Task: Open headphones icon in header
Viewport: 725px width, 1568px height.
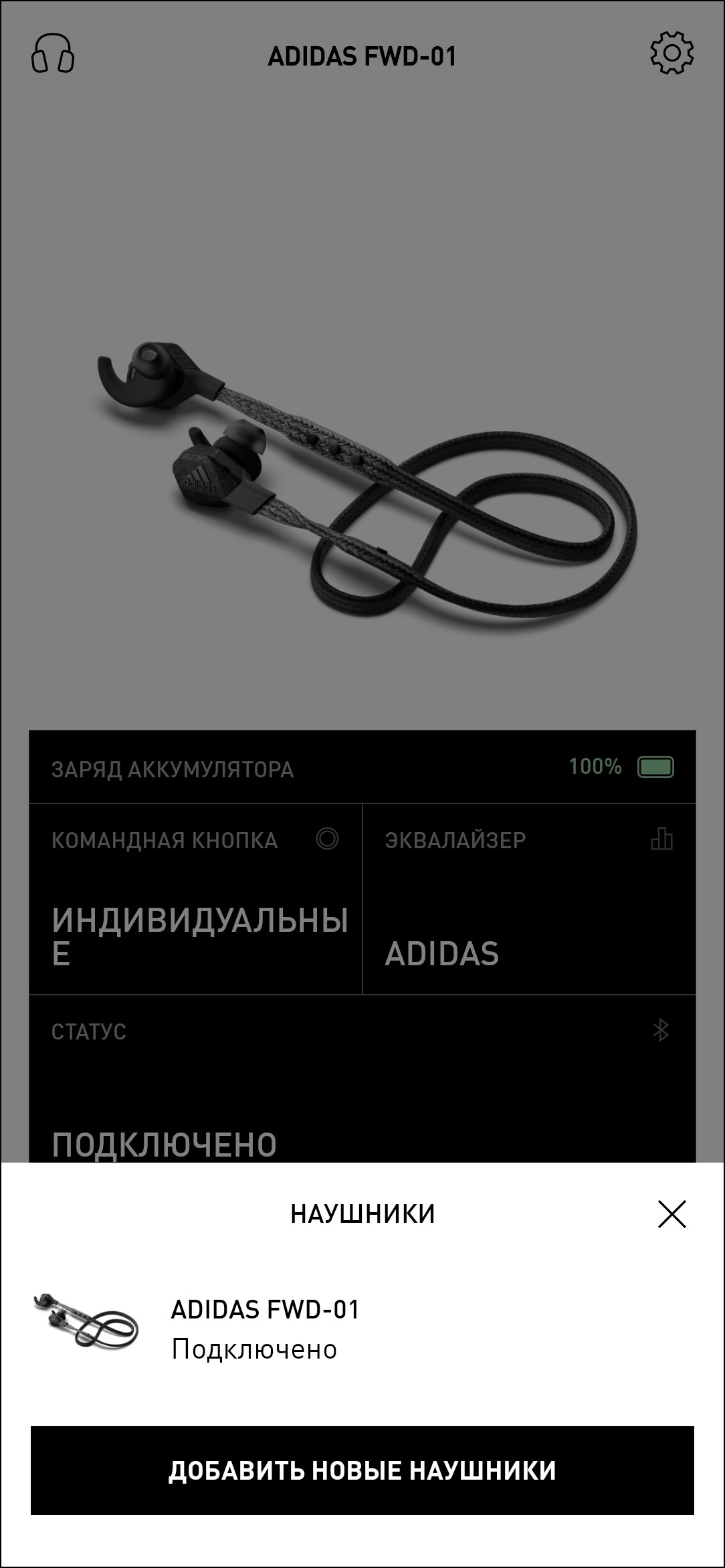Action: (53, 54)
